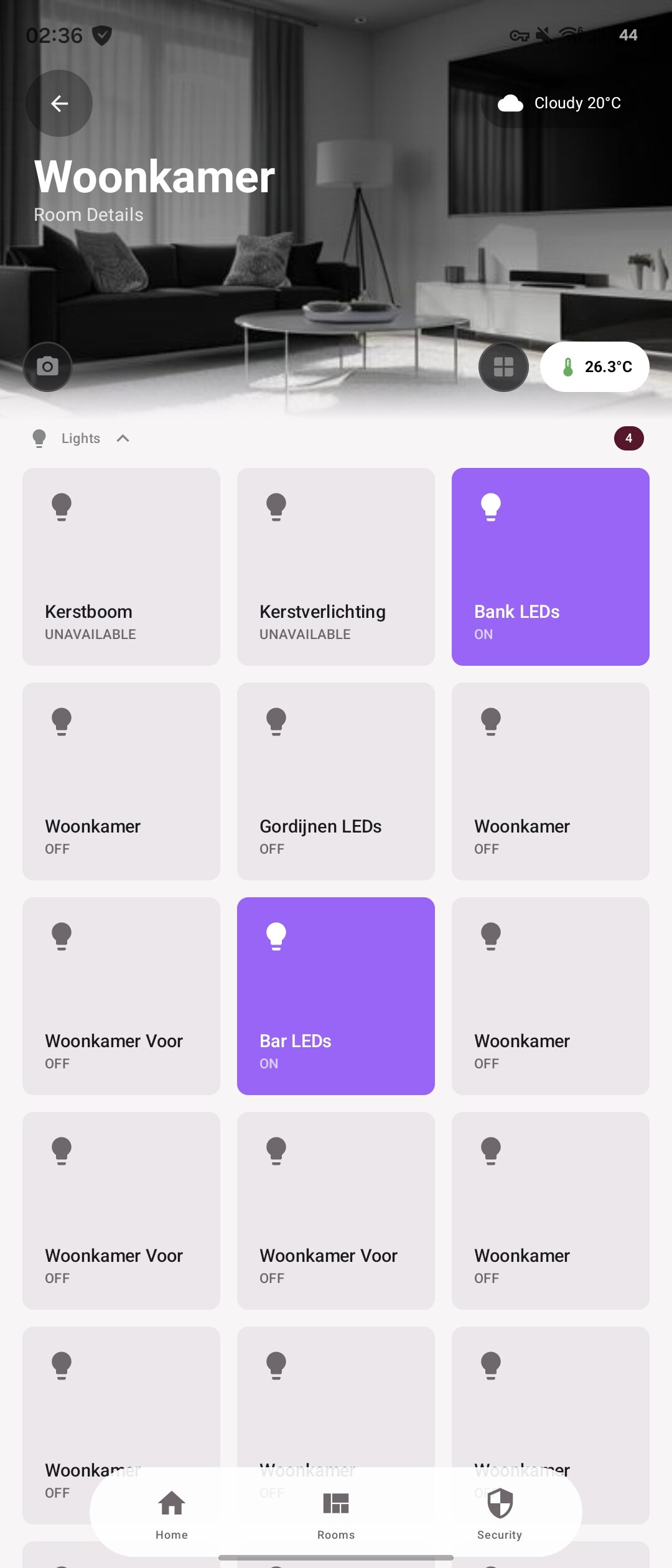Tap the grid layout icon button

point(503,366)
